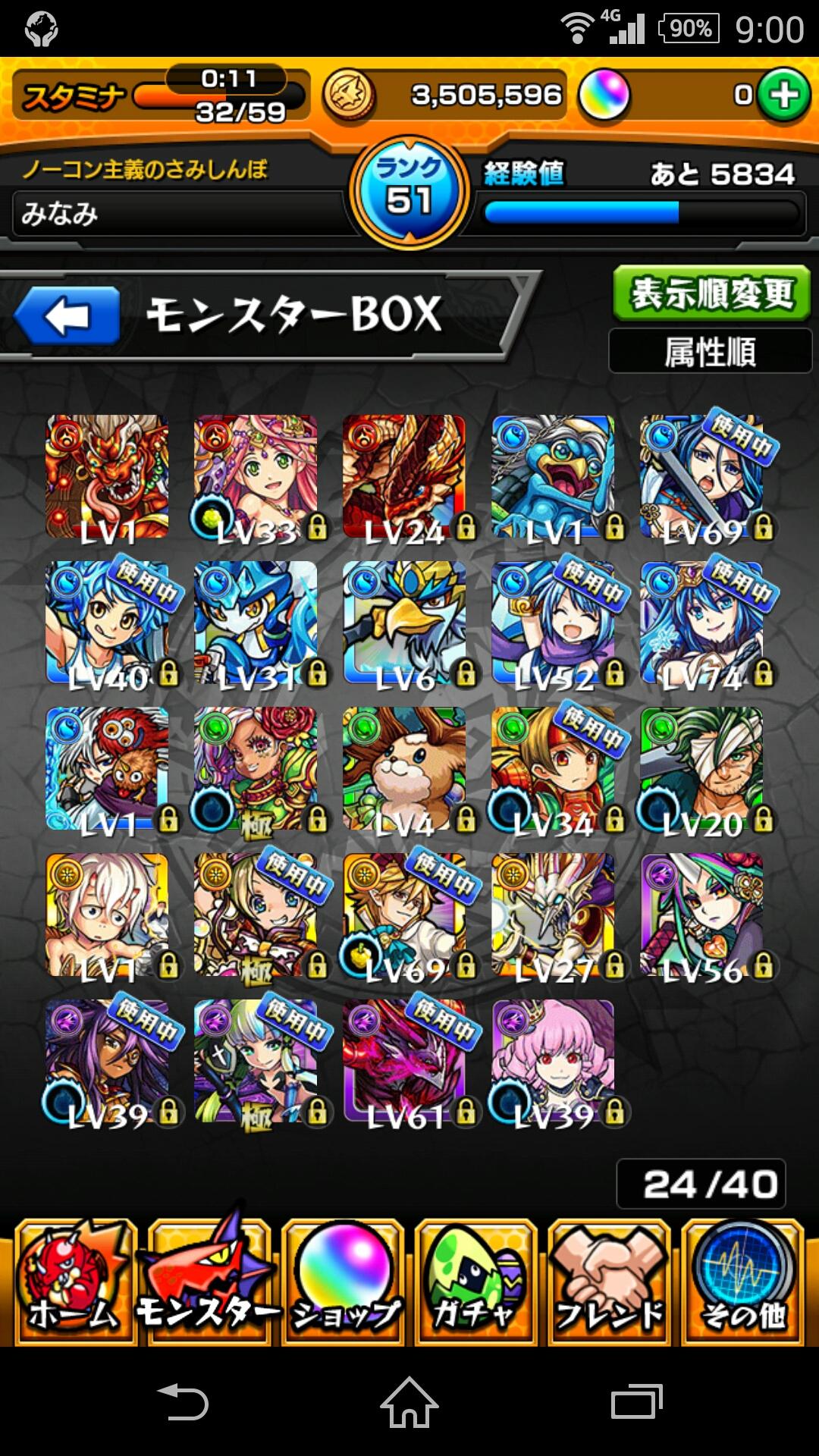Go back with the blue arrow button
Screen dimensions: 819x1456
[67, 315]
